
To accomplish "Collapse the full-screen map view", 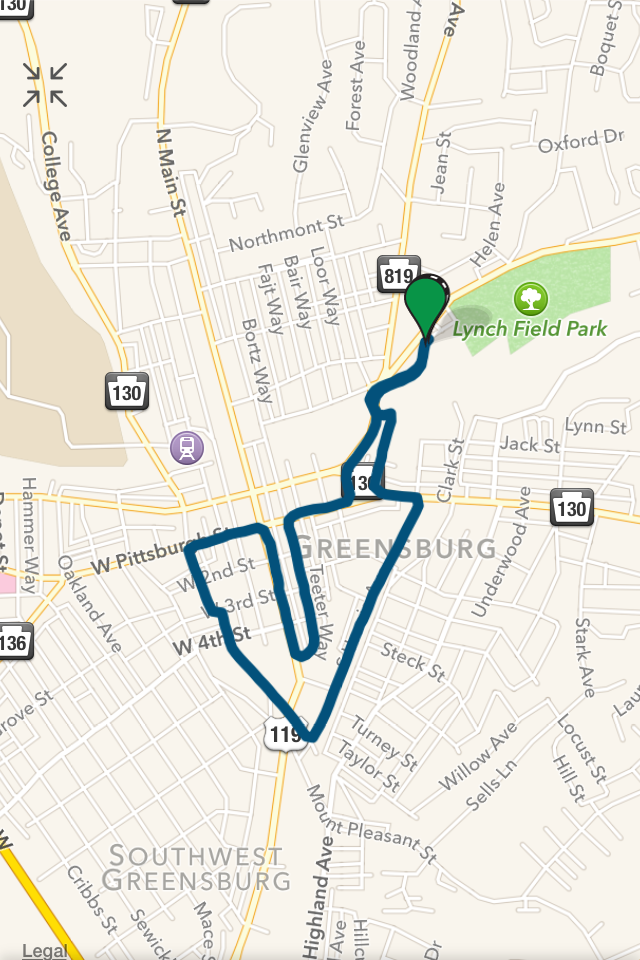I will tap(45, 84).
